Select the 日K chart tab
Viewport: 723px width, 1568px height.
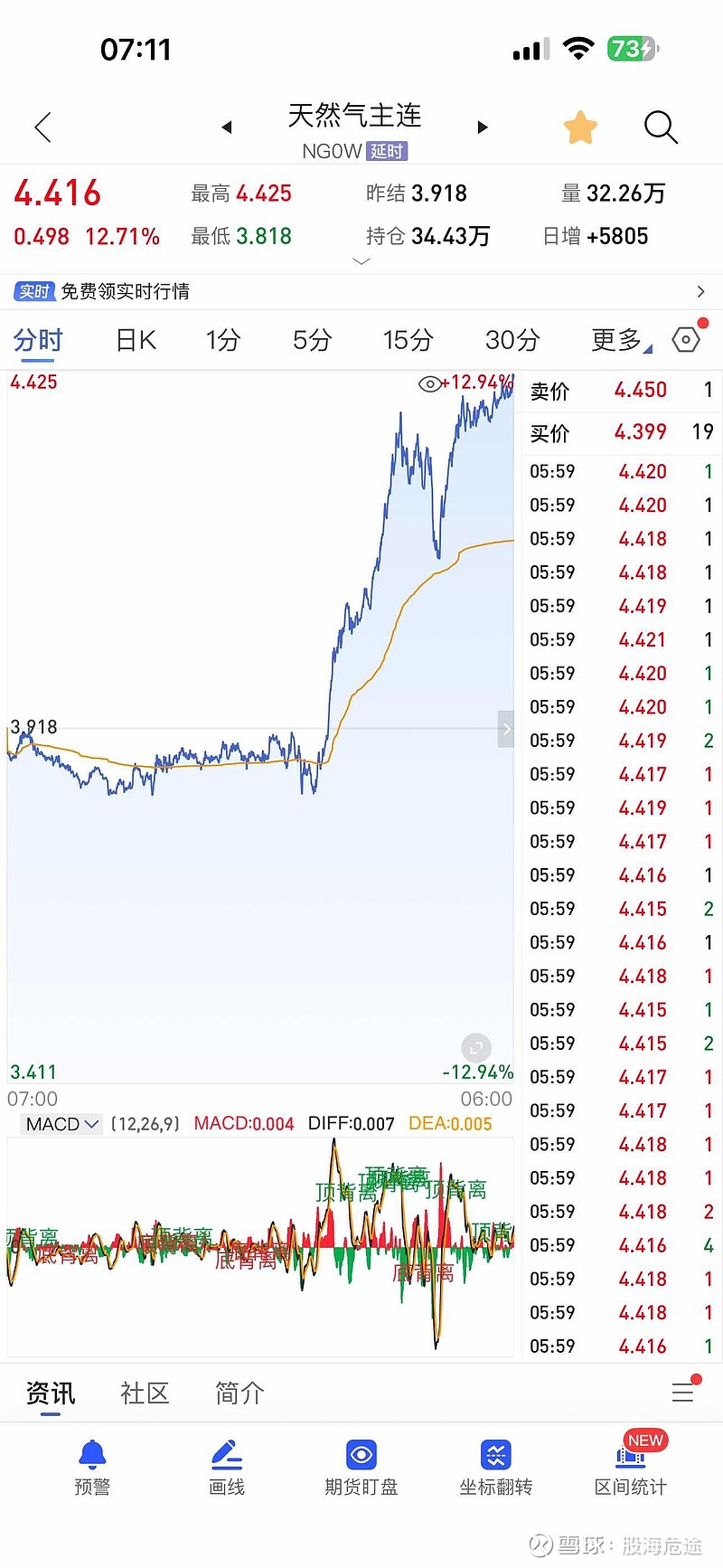tap(136, 340)
